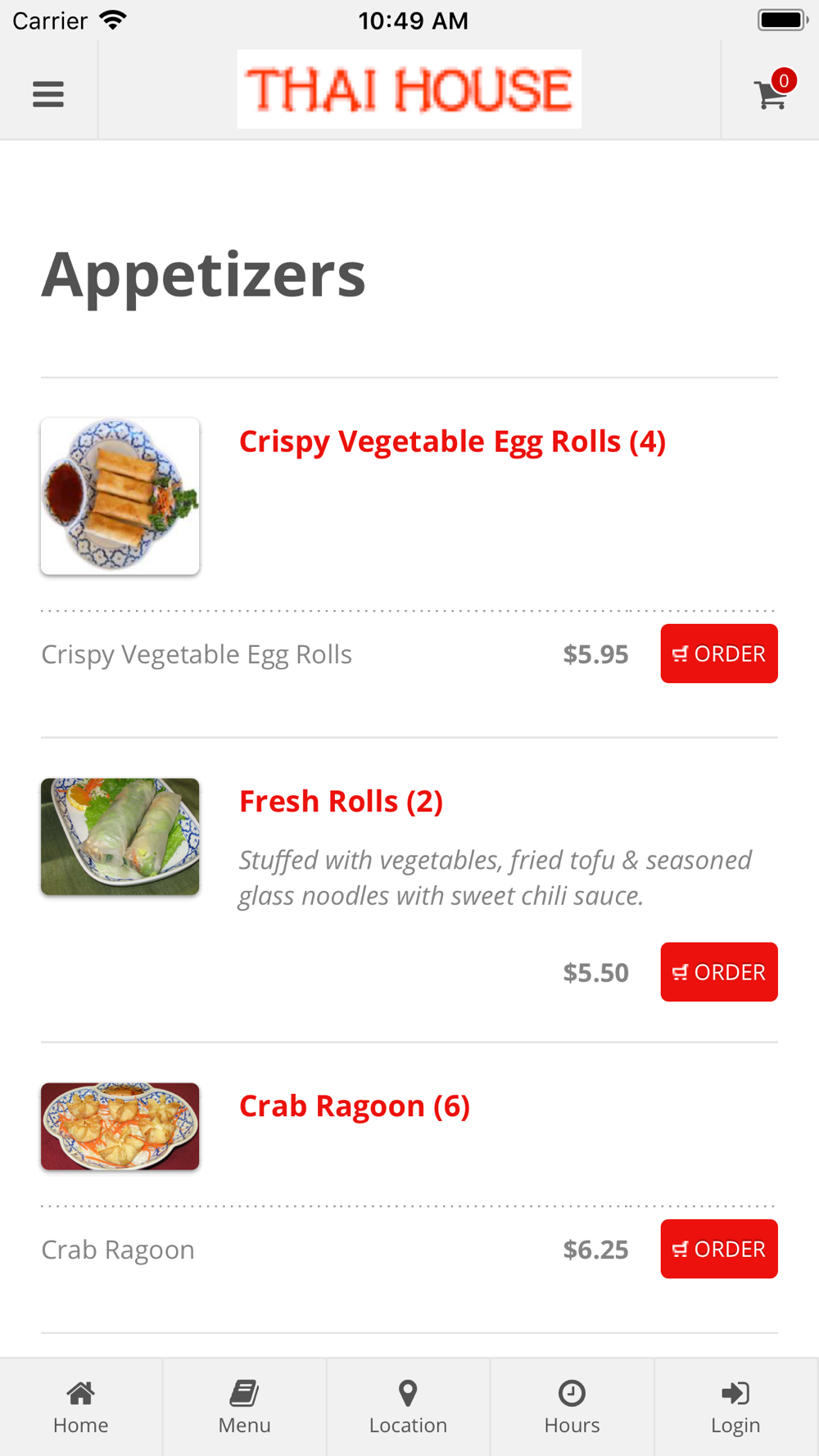Viewport: 819px width, 1456px height.
Task: View the fresh rolls photo
Action: coord(120,836)
